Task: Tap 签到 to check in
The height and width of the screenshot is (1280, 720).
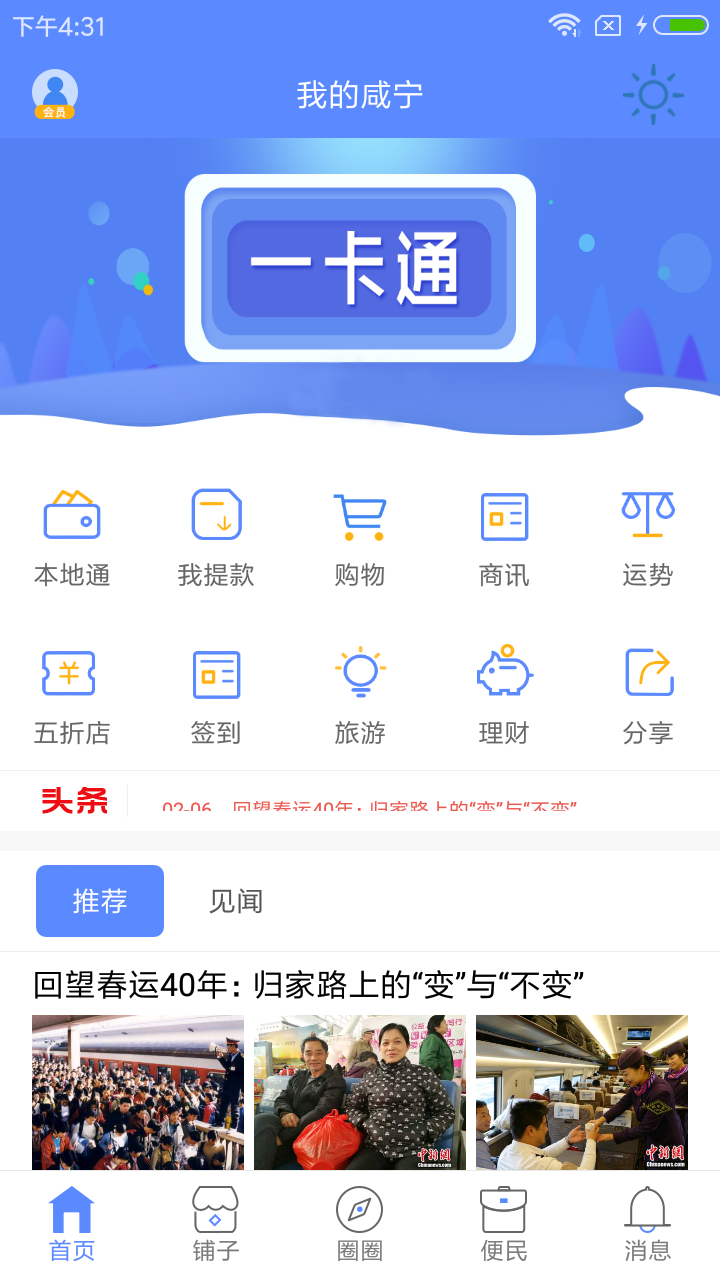Action: tap(216, 696)
